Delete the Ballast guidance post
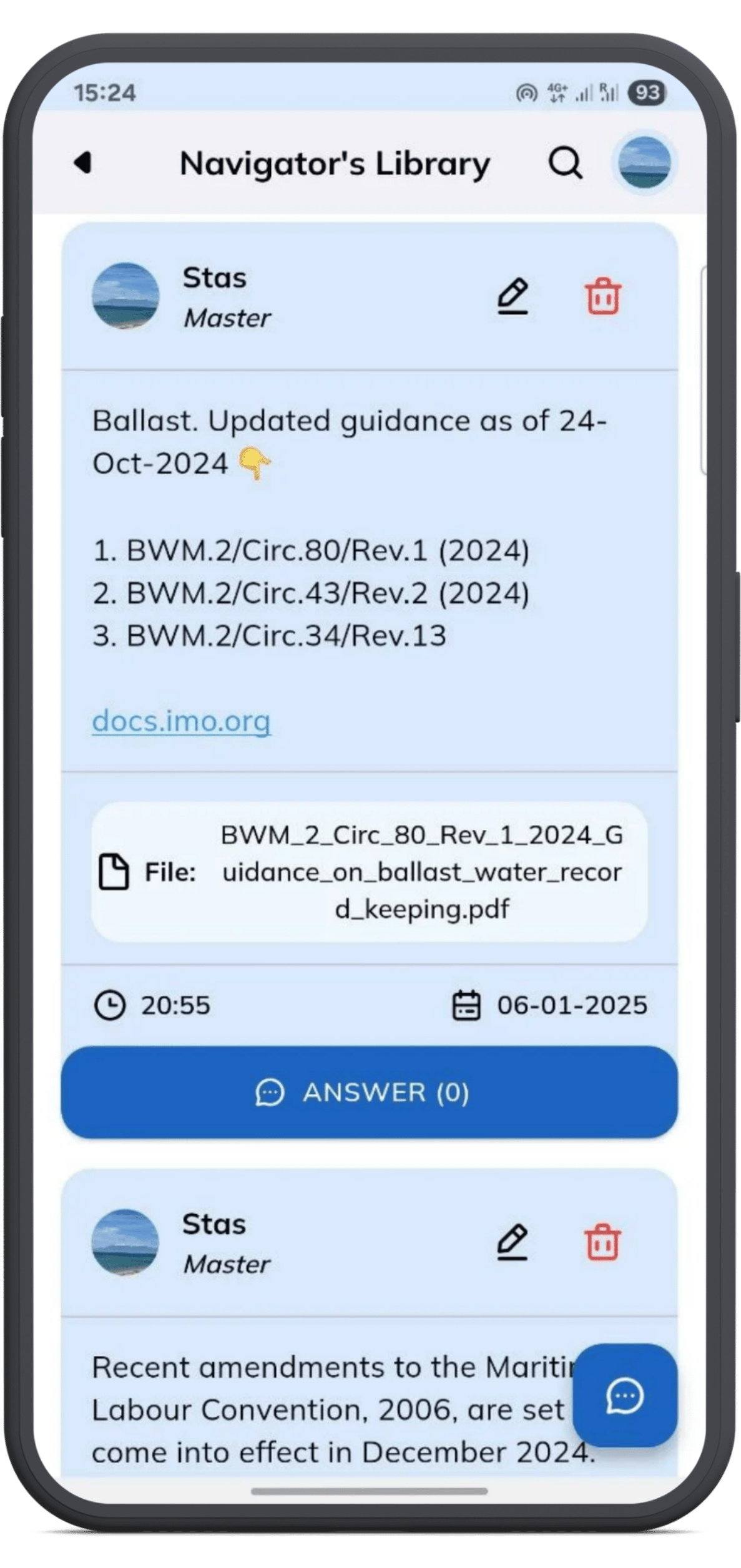The width and height of the screenshot is (741, 1568). coord(602,296)
